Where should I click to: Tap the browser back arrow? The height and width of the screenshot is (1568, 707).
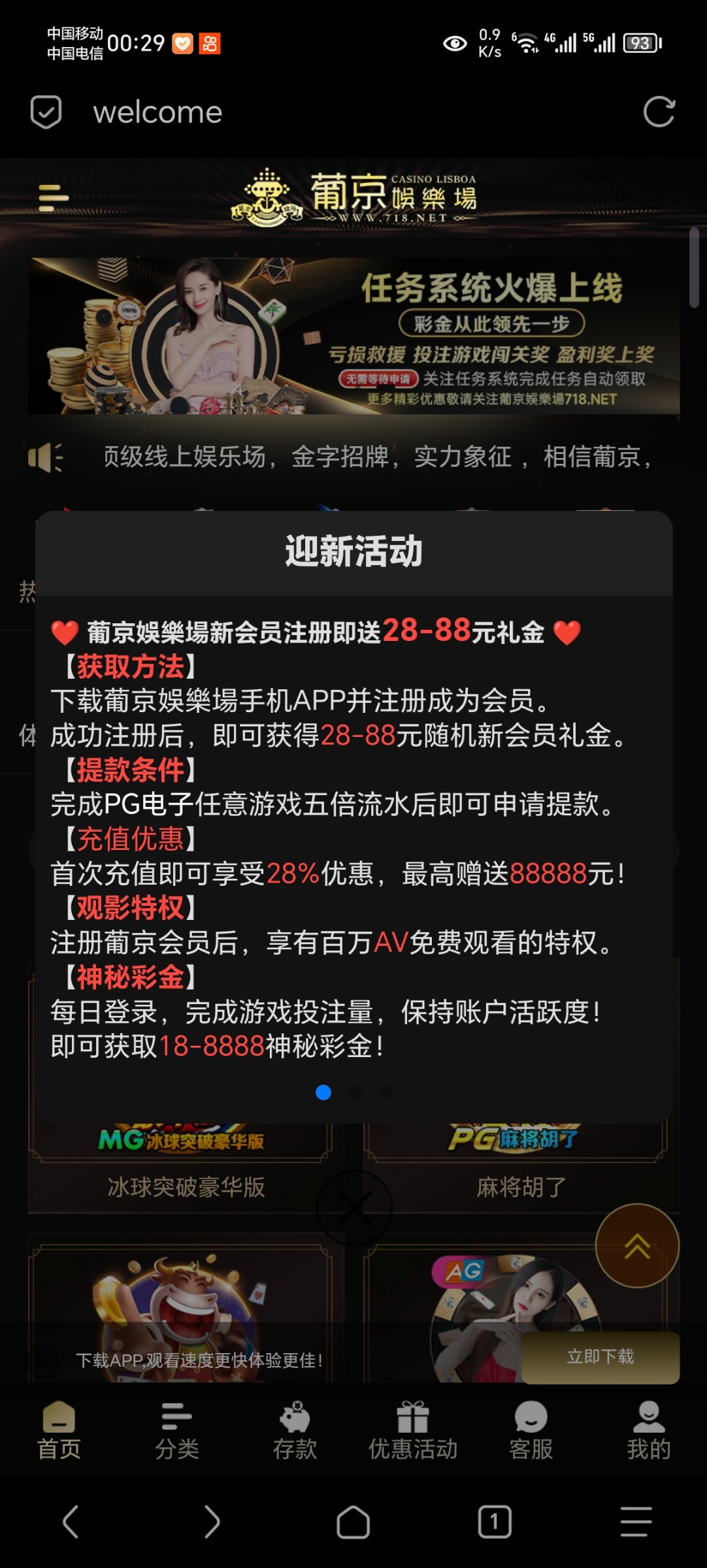[x=71, y=1522]
